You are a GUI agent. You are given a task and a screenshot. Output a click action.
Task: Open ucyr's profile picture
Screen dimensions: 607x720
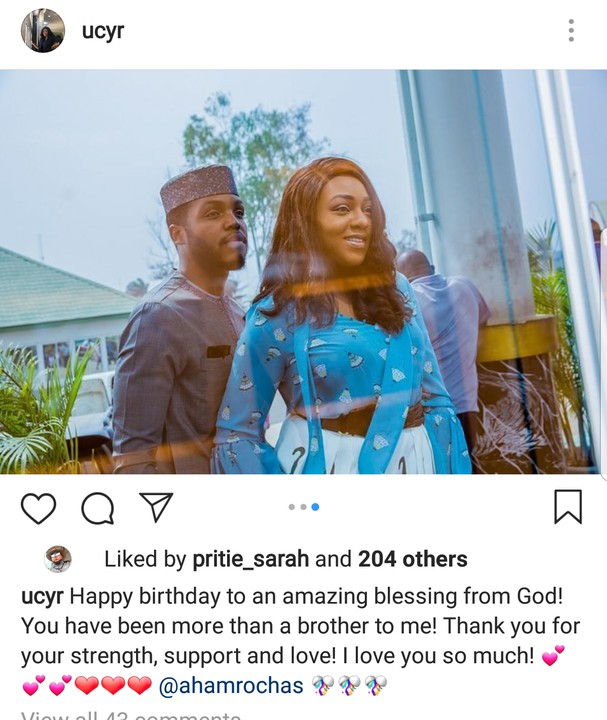(43, 31)
